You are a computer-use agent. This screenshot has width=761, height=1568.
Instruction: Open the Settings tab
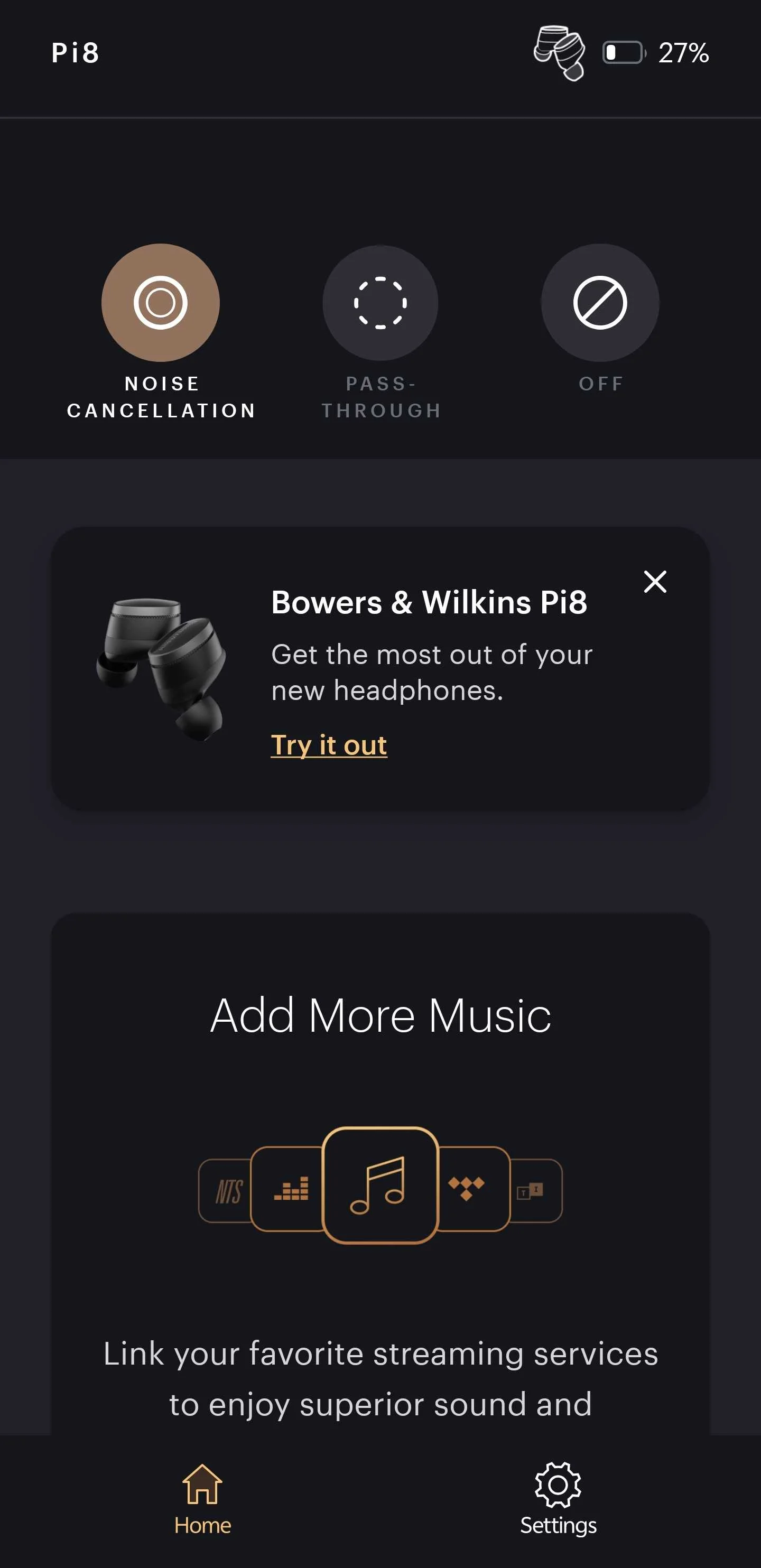pyautogui.click(x=558, y=1498)
